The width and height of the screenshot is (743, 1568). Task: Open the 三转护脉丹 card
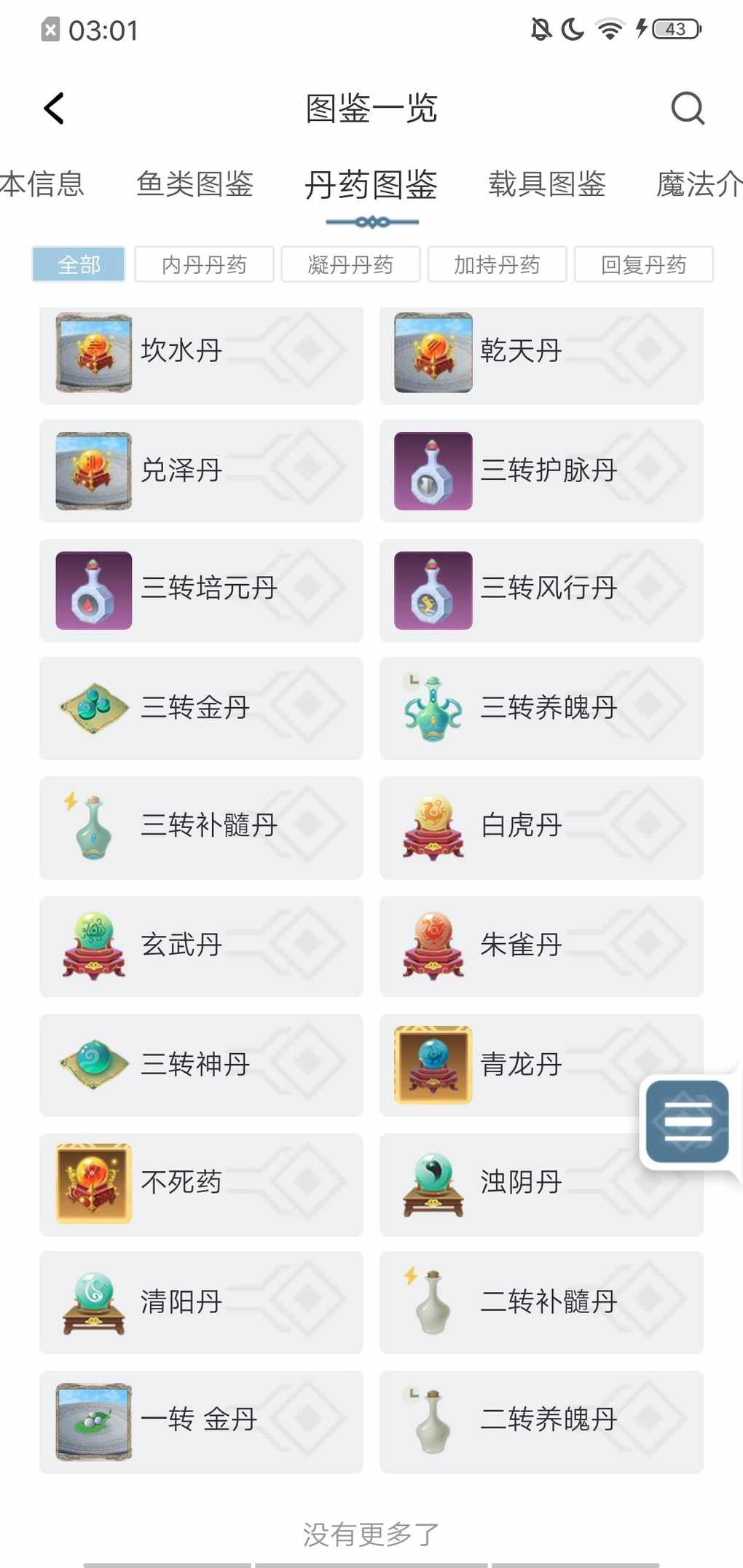pyautogui.click(x=541, y=470)
